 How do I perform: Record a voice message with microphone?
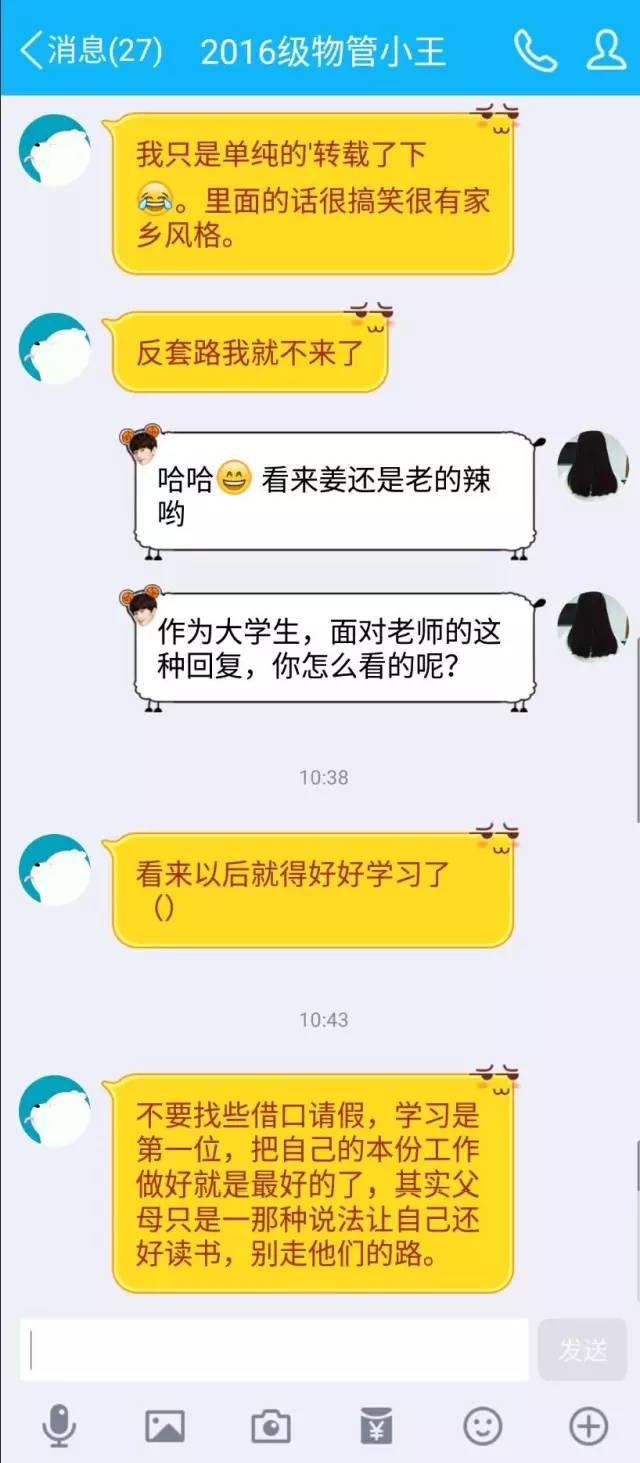[x=59, y=1425]
